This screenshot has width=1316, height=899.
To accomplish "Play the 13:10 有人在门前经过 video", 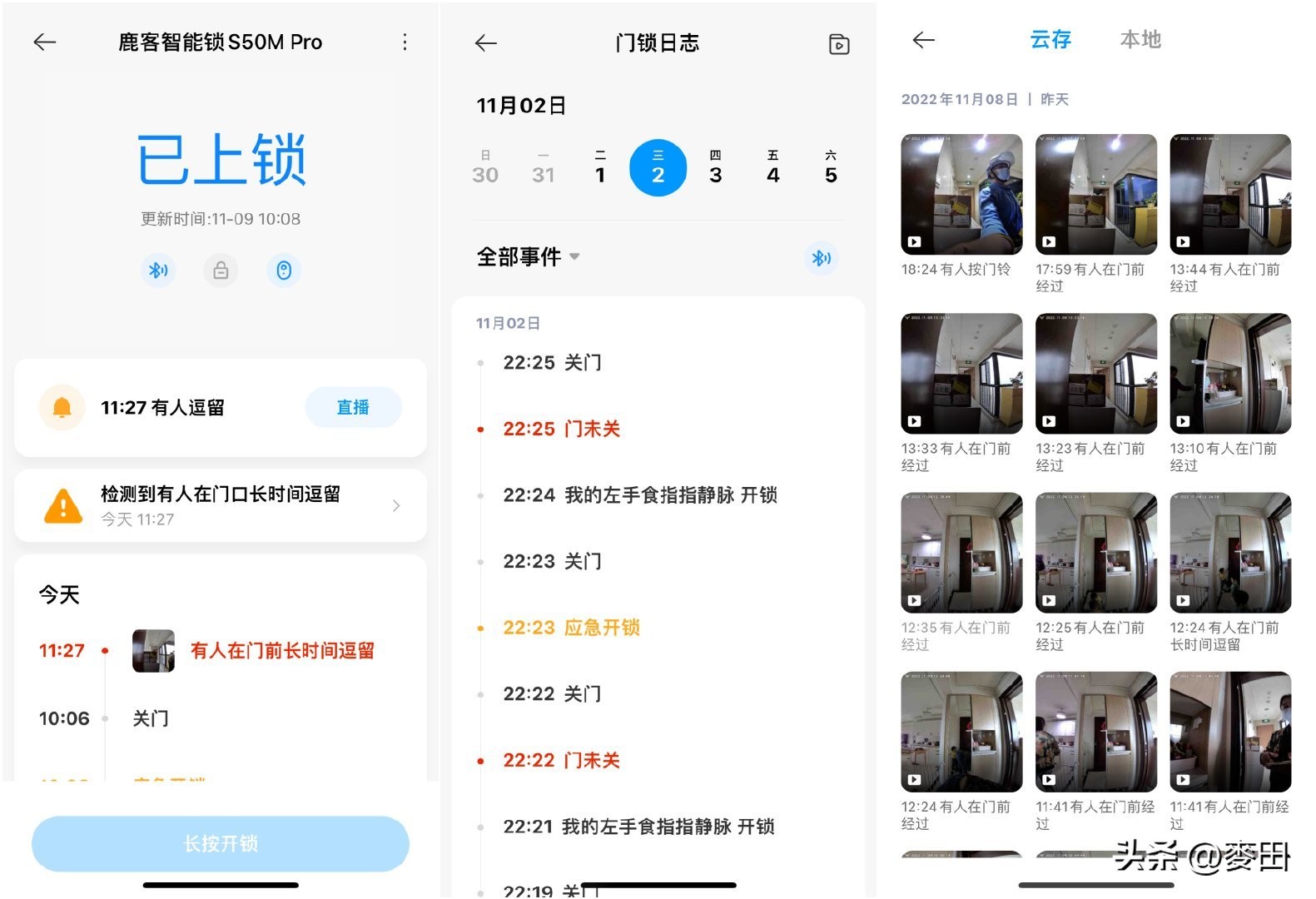I will click(x=1229, y=374).
